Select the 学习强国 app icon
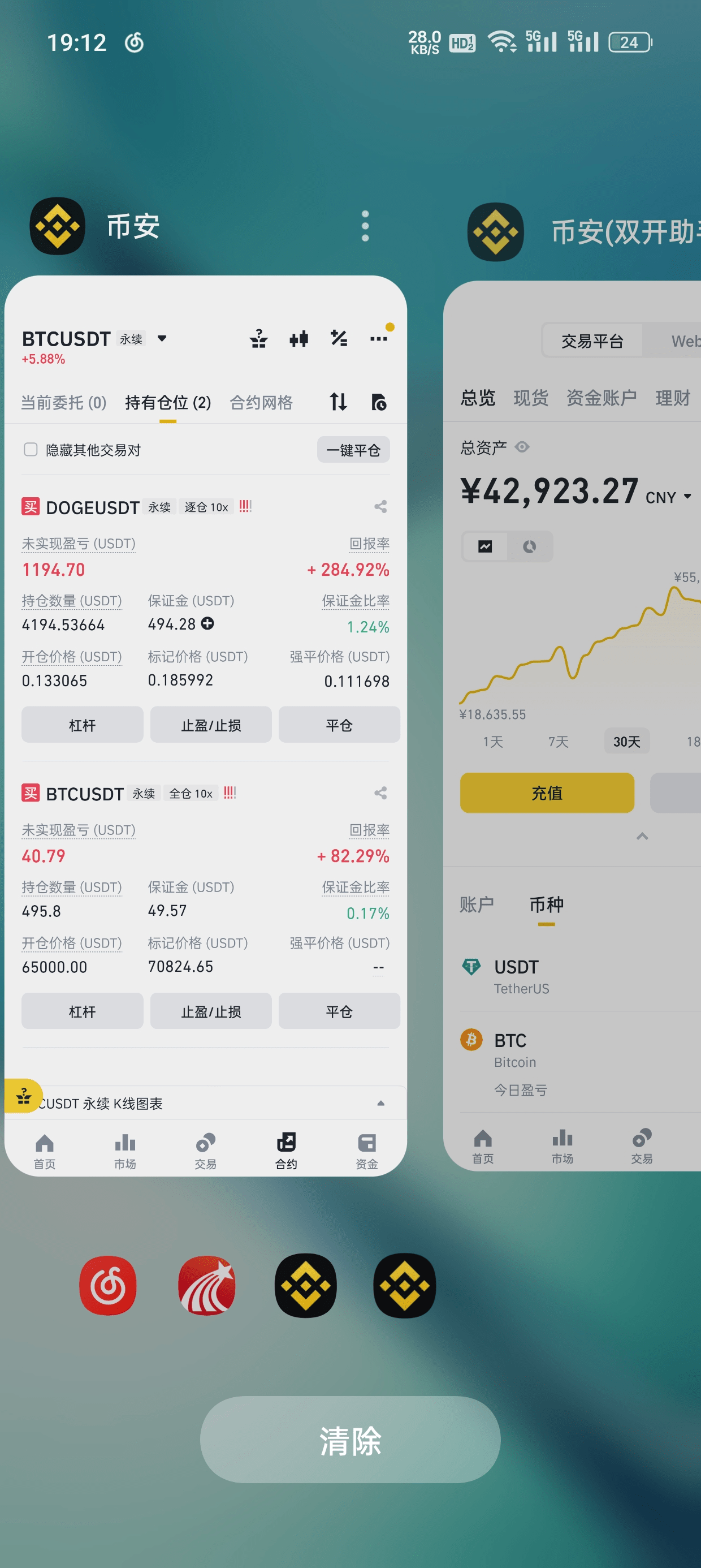701x1568 pixels. [206, 1286]
